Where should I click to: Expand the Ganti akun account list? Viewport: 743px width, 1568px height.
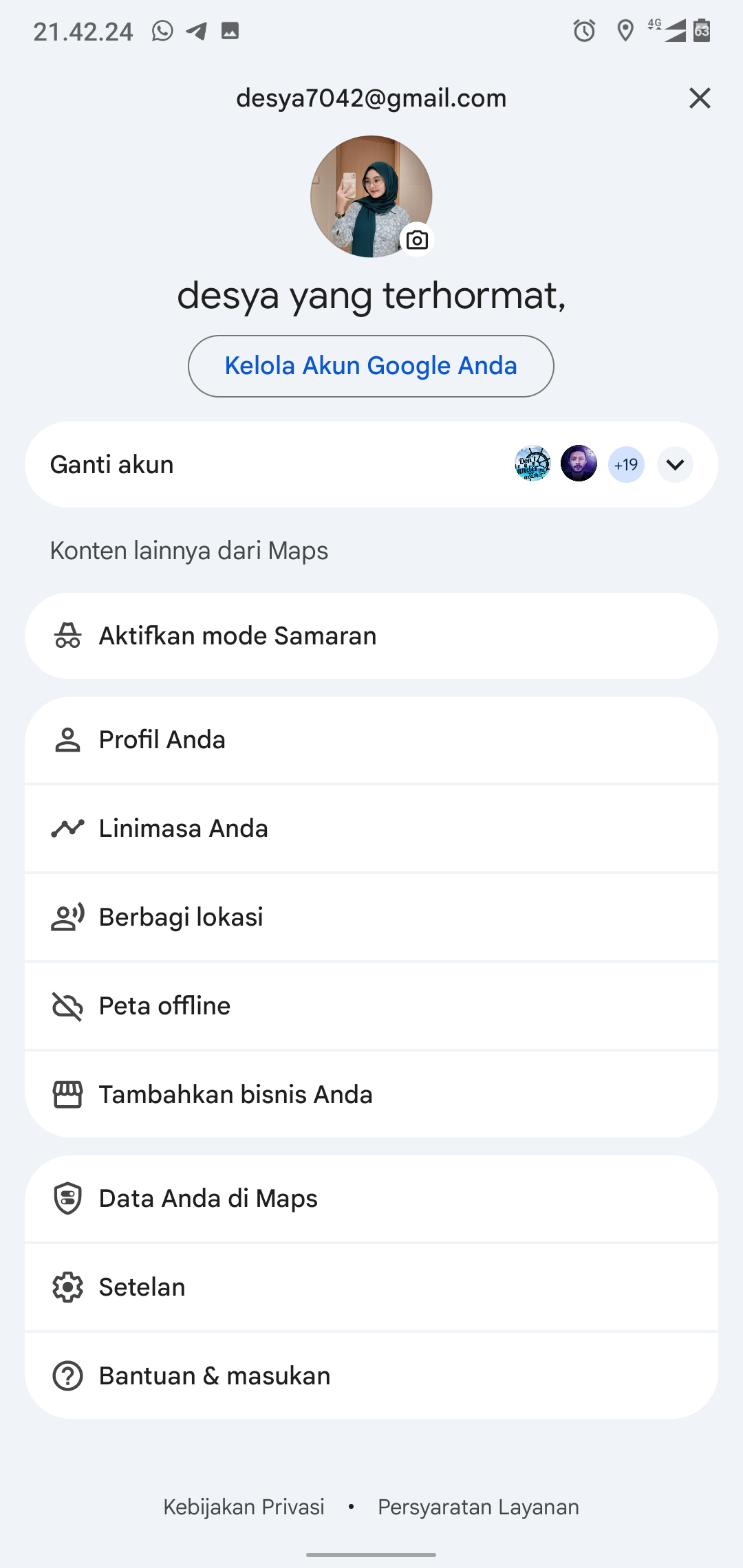point(675,465)
